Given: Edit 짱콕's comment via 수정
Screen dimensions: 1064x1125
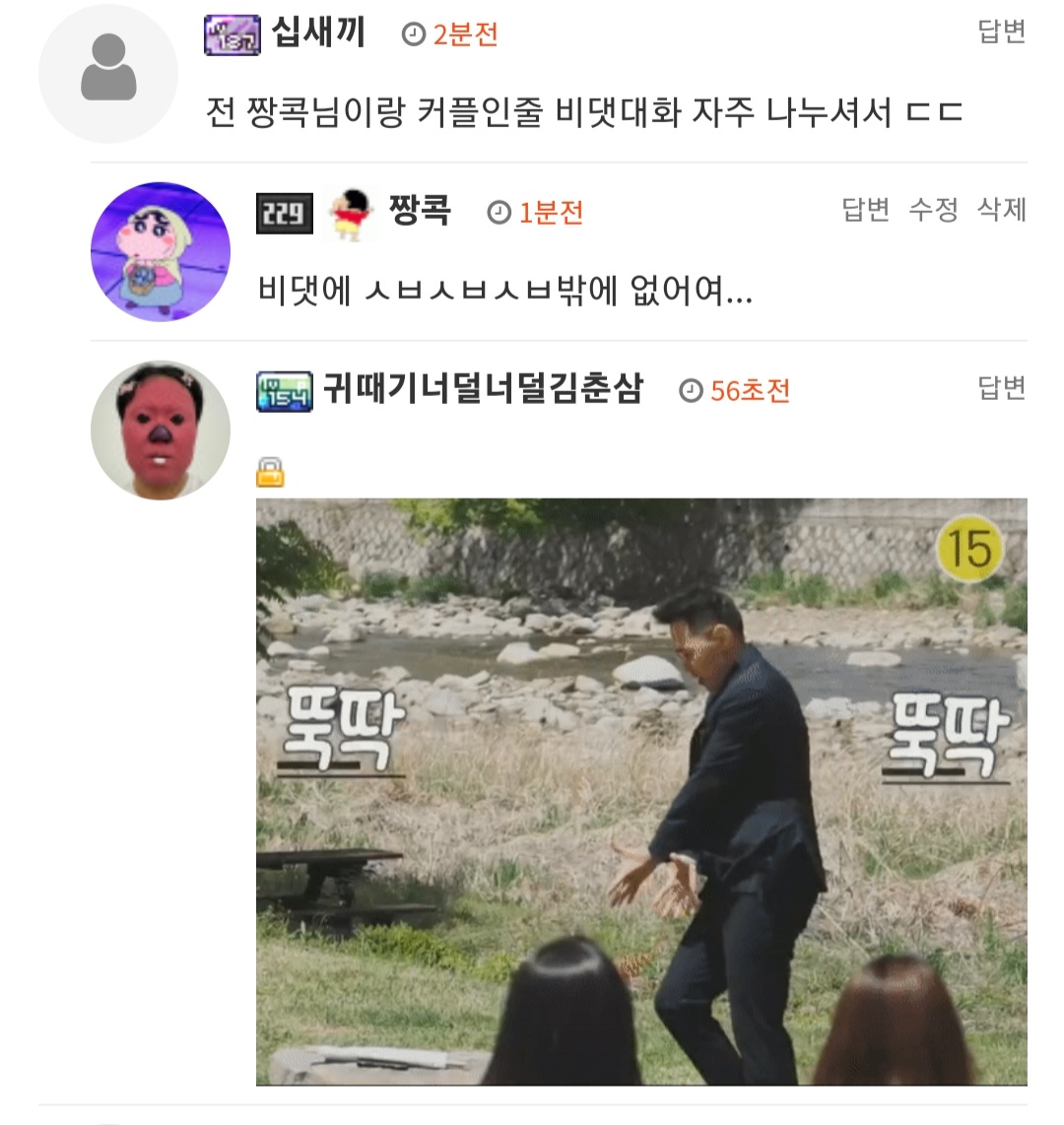Looking at the screenshot, I should (x=933, y=210).
